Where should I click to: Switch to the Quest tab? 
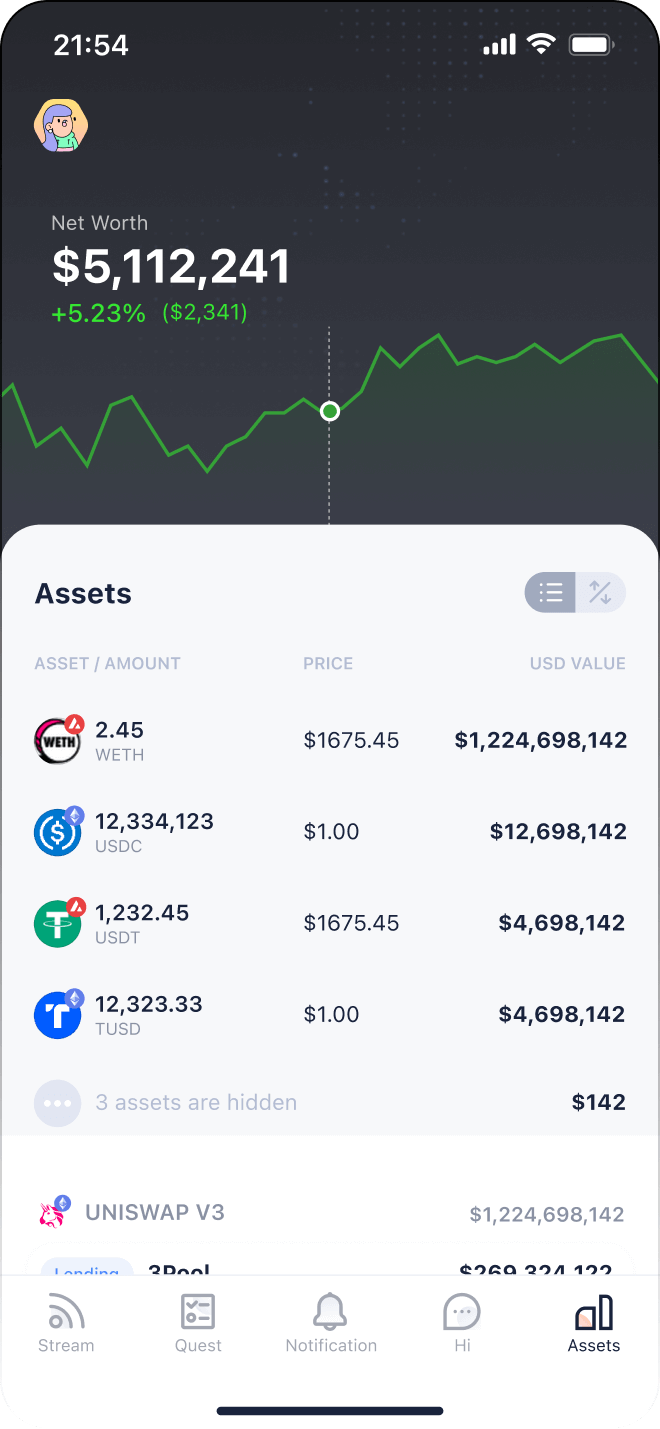pos(198,1323)
